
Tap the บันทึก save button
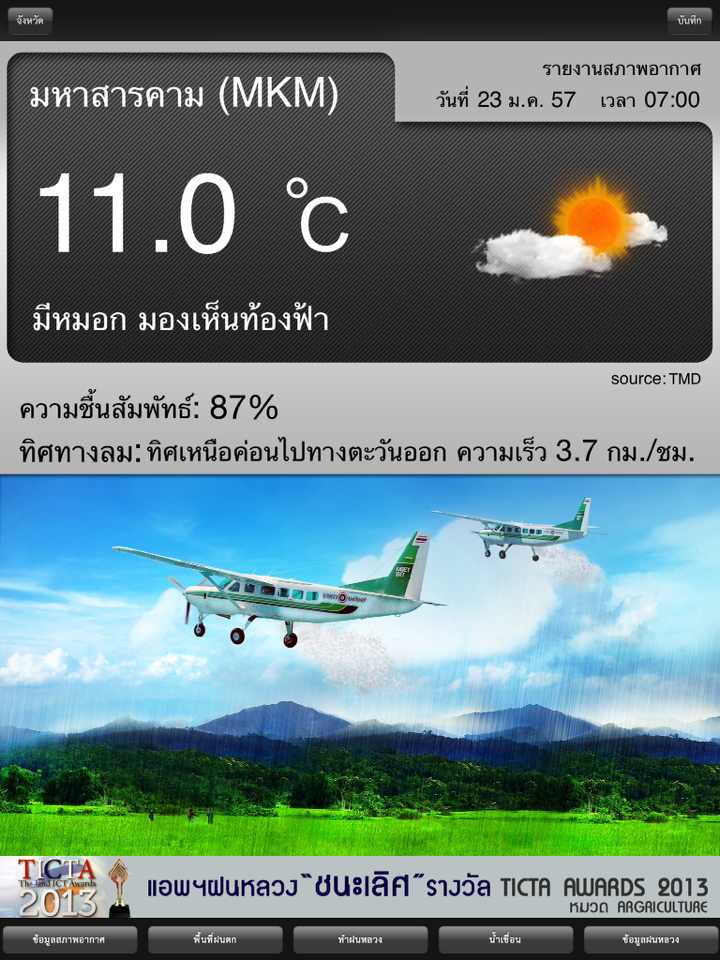click(x=689, y=20)
